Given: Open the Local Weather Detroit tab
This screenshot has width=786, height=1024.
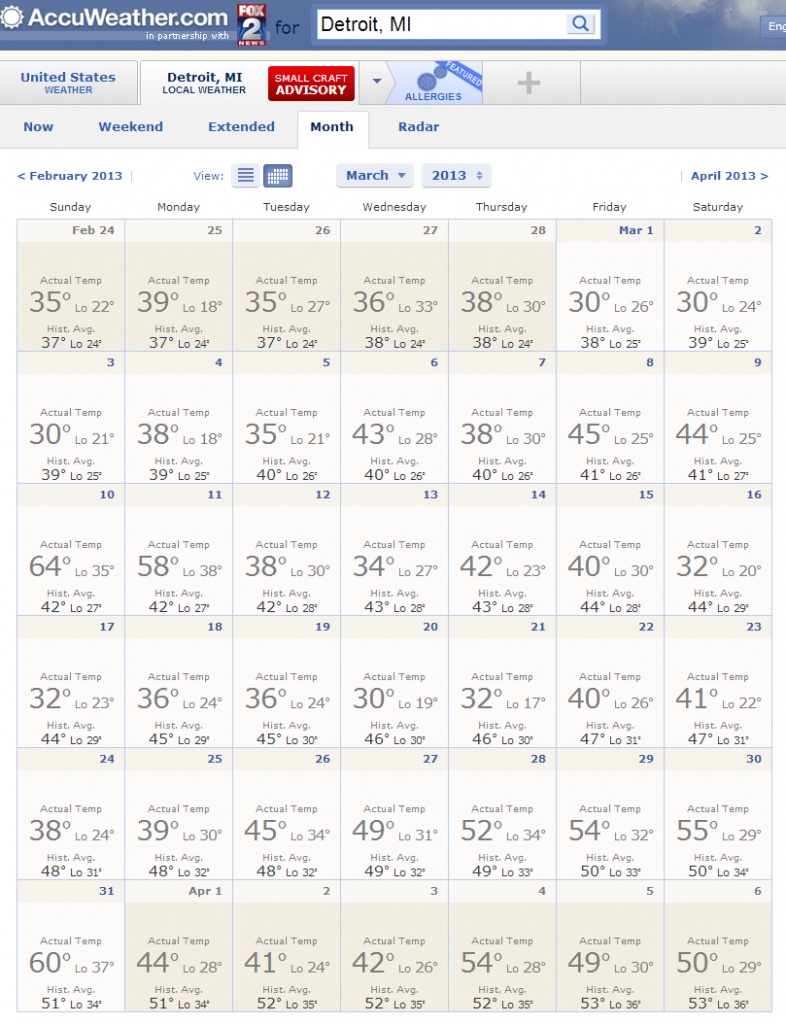Looking at the screenshot, I should [x=204, y=83].
